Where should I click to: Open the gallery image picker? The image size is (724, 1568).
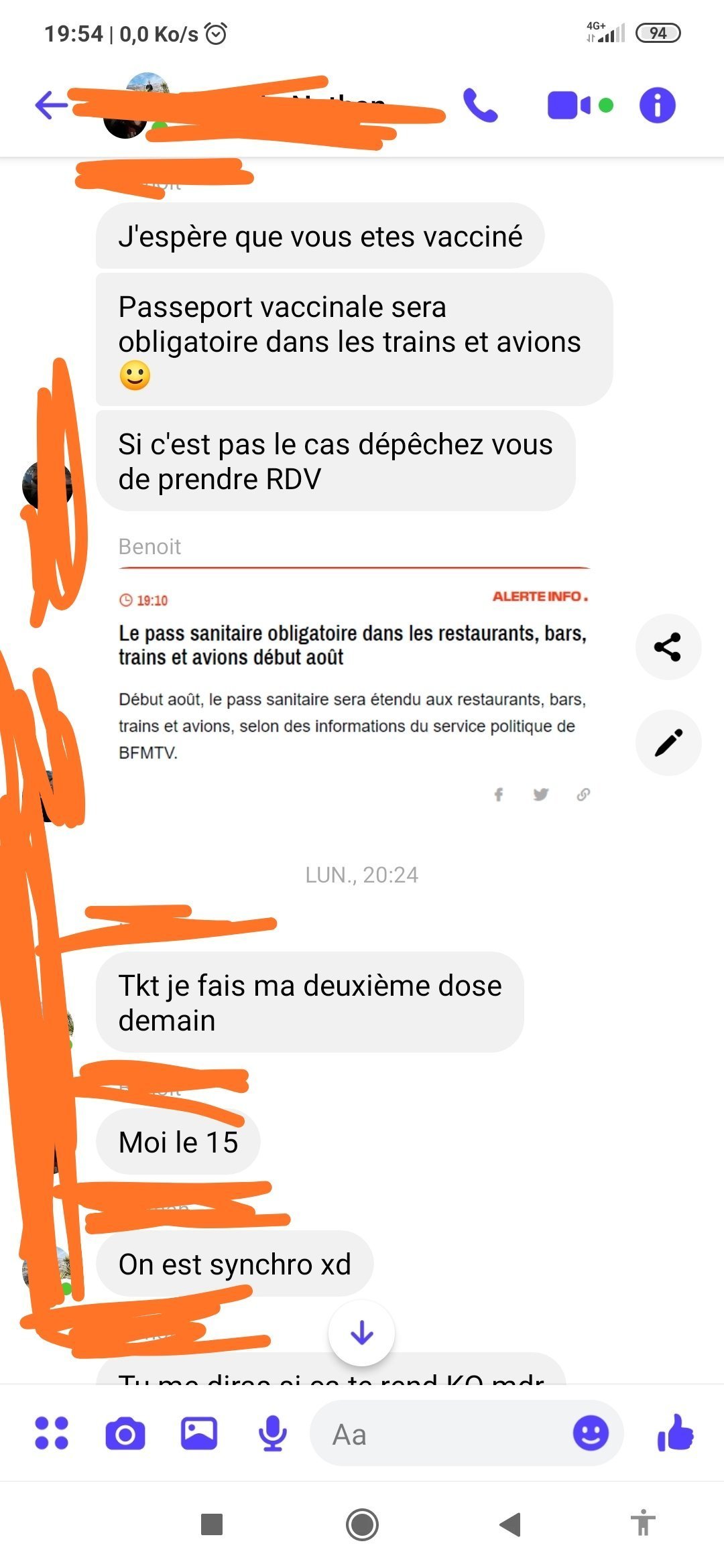coord(199,1433)
